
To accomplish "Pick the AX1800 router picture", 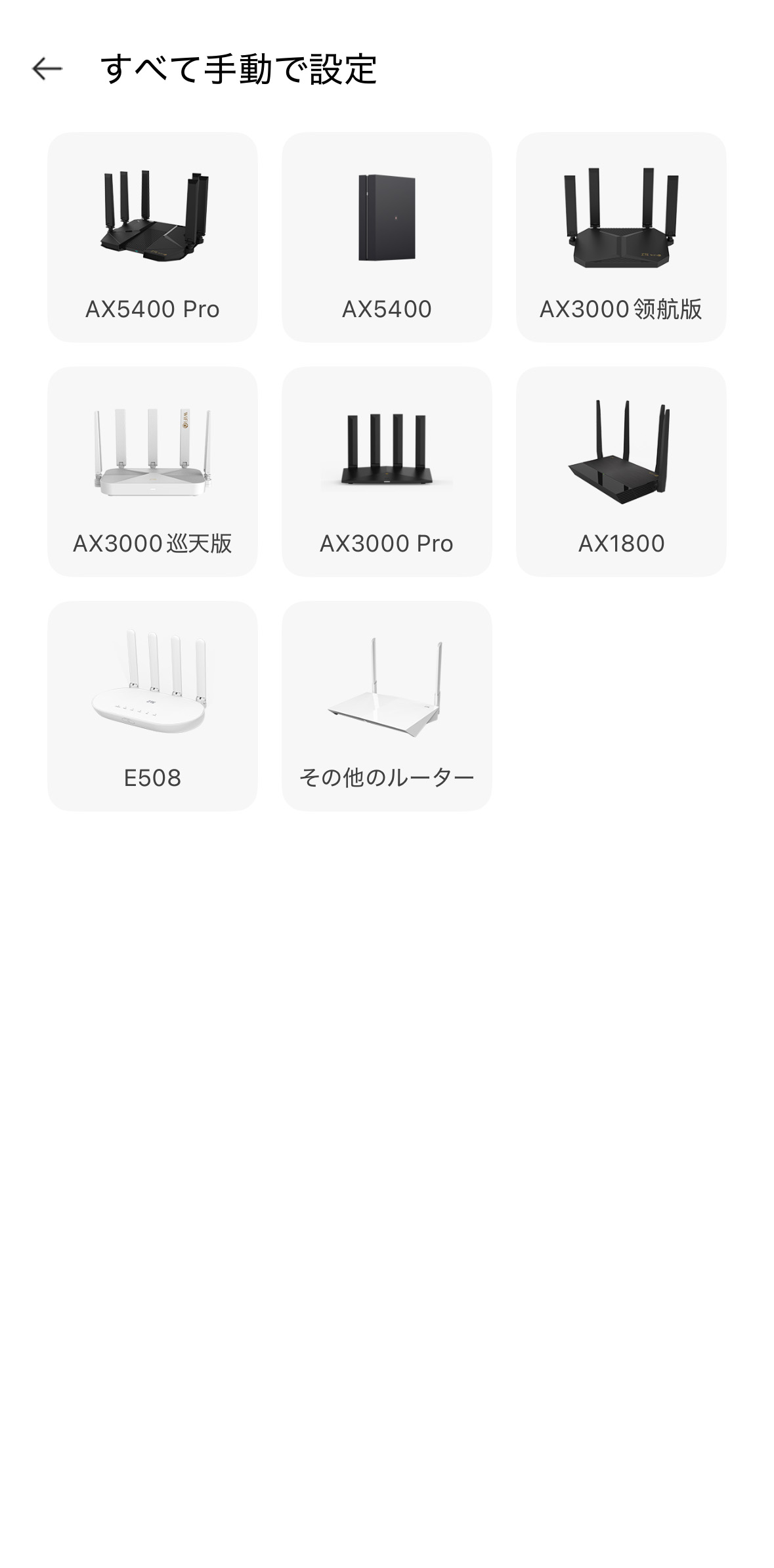I will [x=621, y=453].
